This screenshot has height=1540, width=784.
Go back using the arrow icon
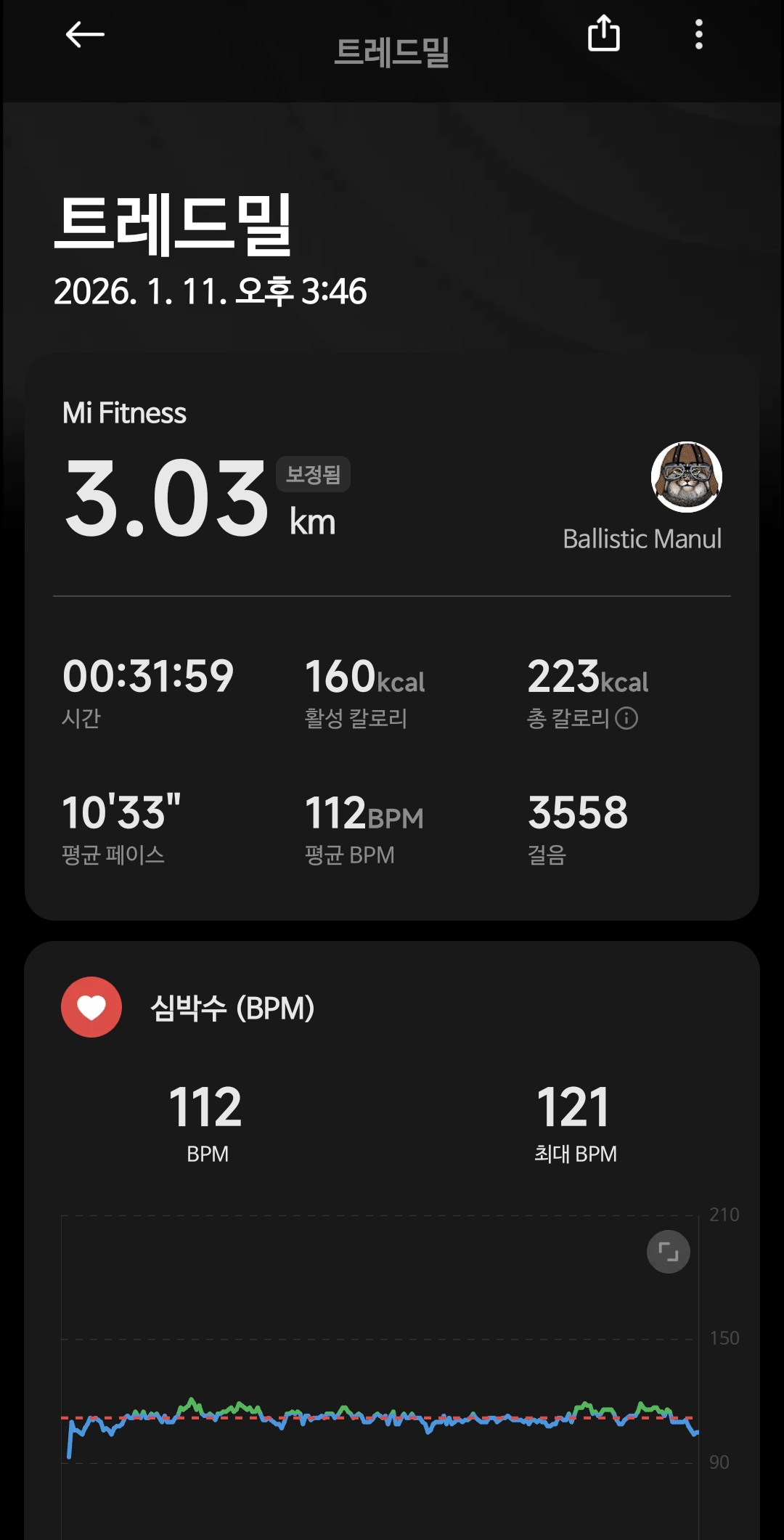(x=85, y=34)
